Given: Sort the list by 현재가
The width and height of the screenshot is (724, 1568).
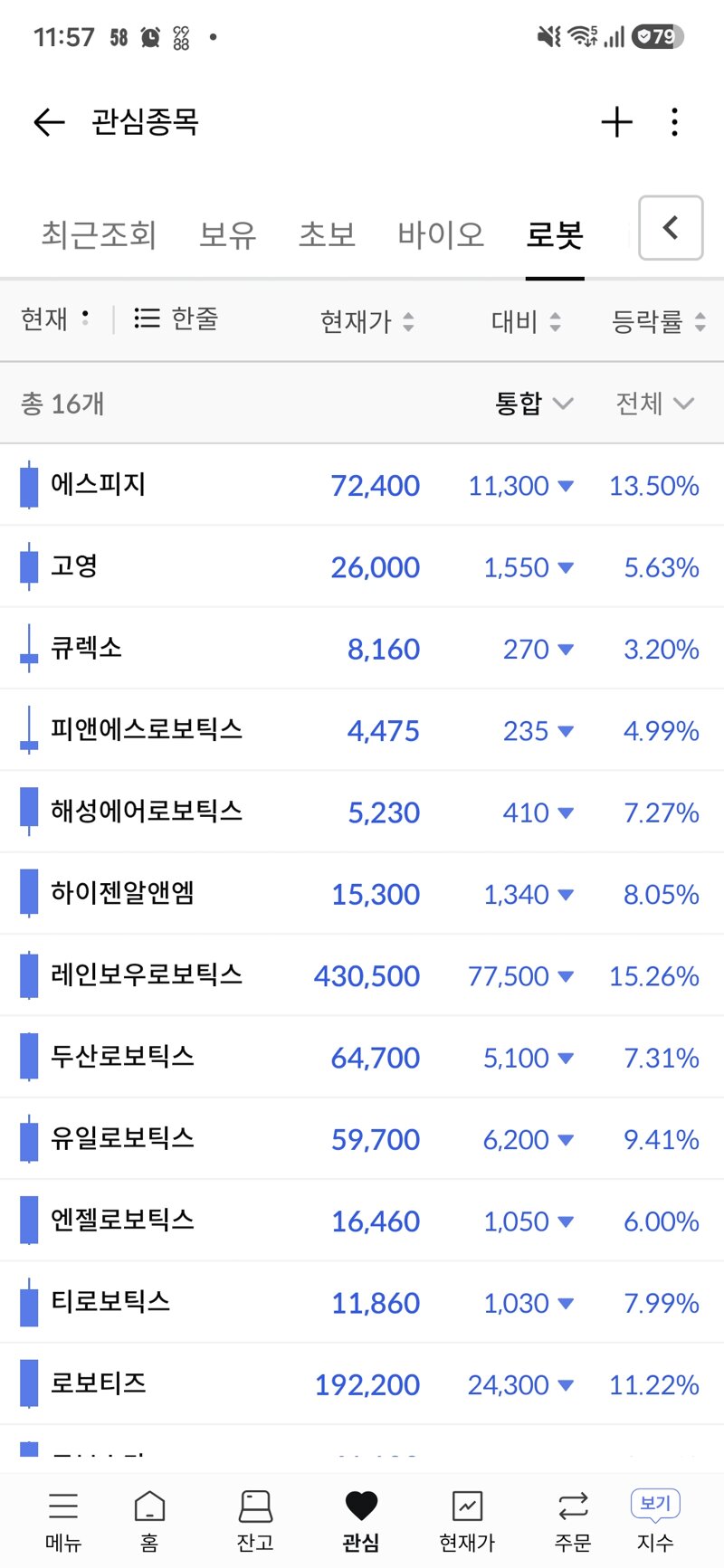Looking at the screenshot, I should click(367, 321).
